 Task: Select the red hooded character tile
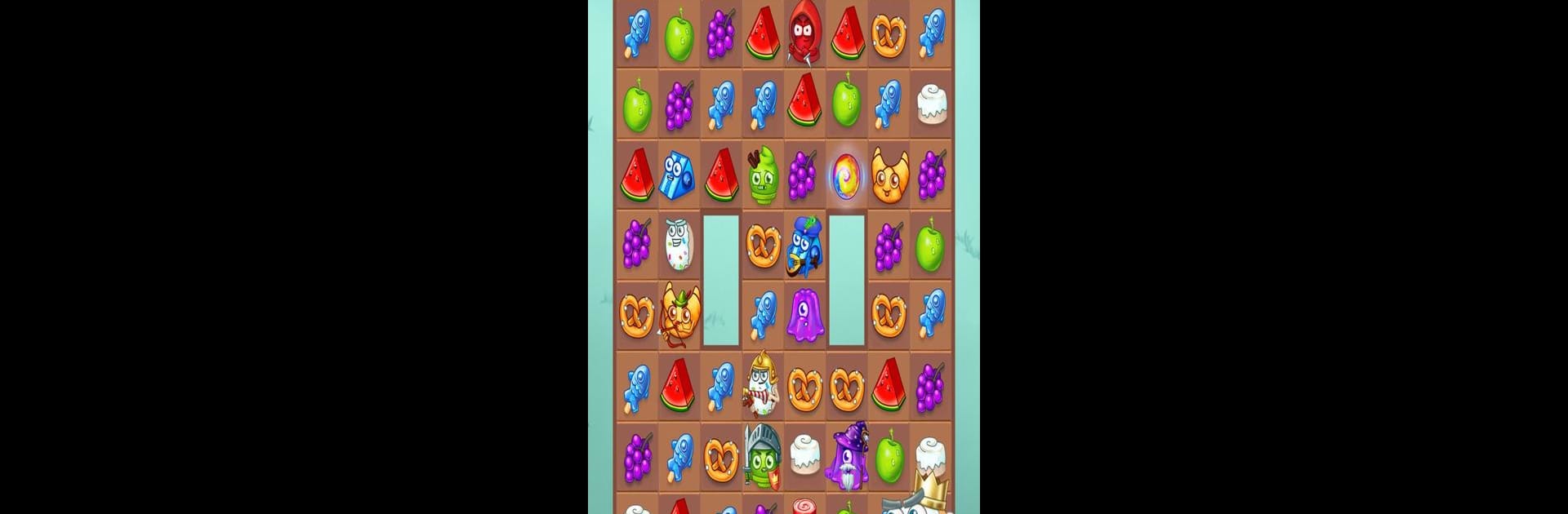click(804, 34)
